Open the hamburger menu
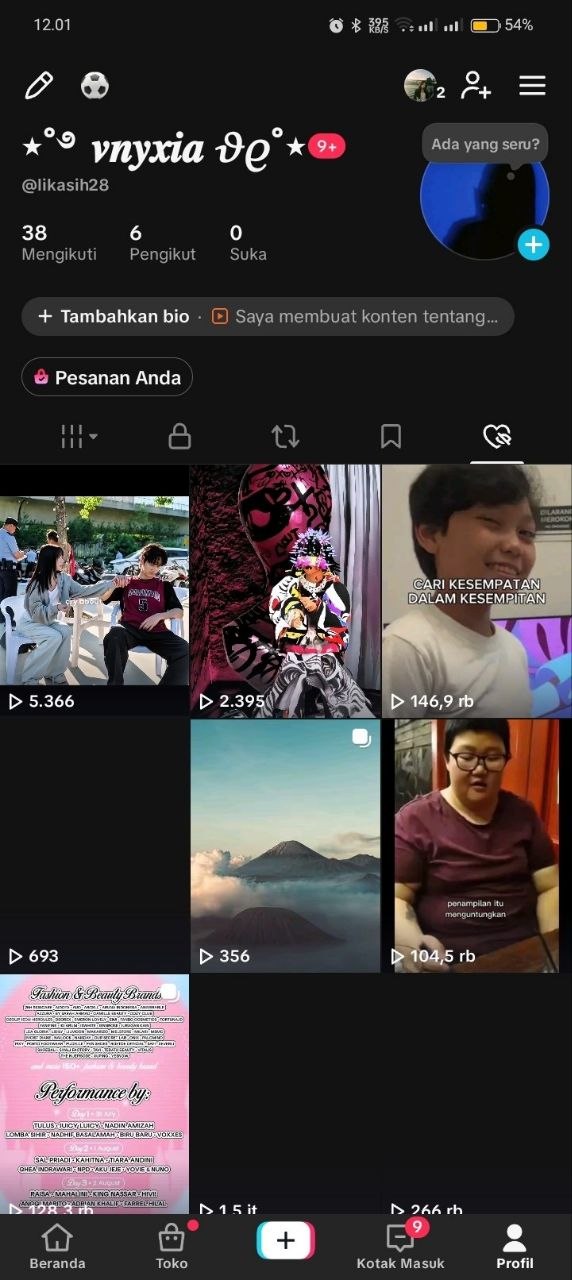The width and height of the screenshot is (572, 1280). coord(532,85)
